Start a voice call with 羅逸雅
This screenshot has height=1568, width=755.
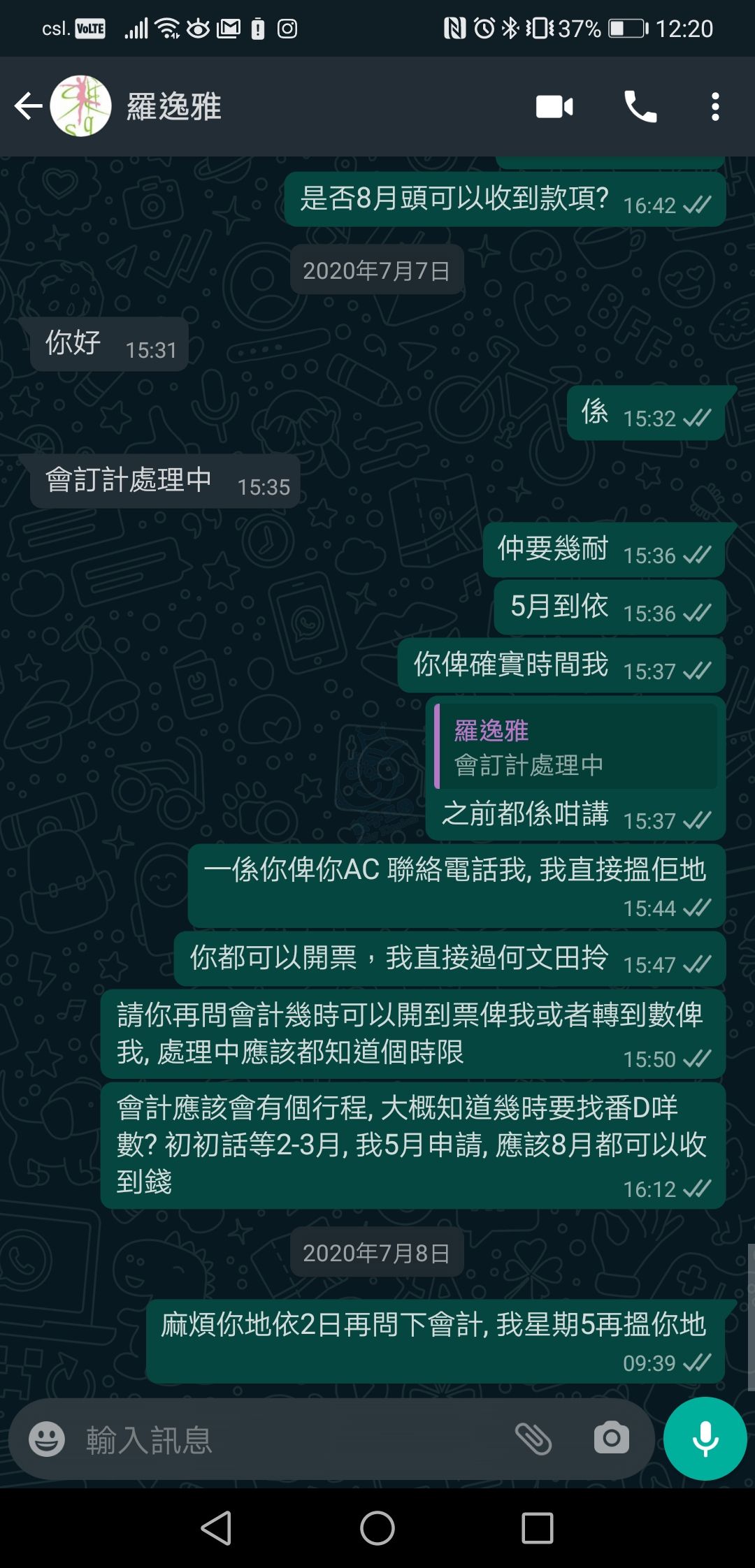click(640, 107)
